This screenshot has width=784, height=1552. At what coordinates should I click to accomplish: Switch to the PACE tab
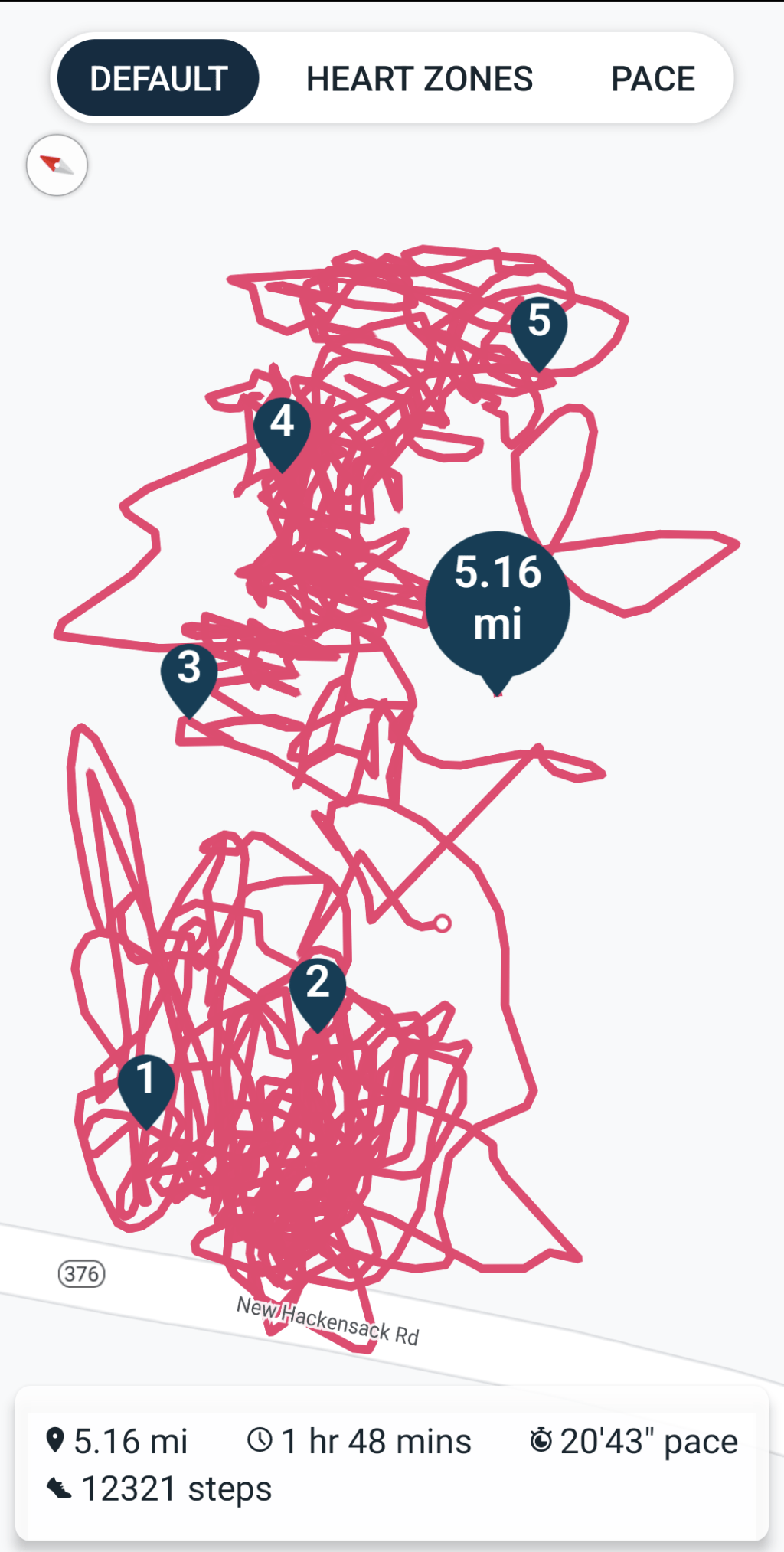653,77
